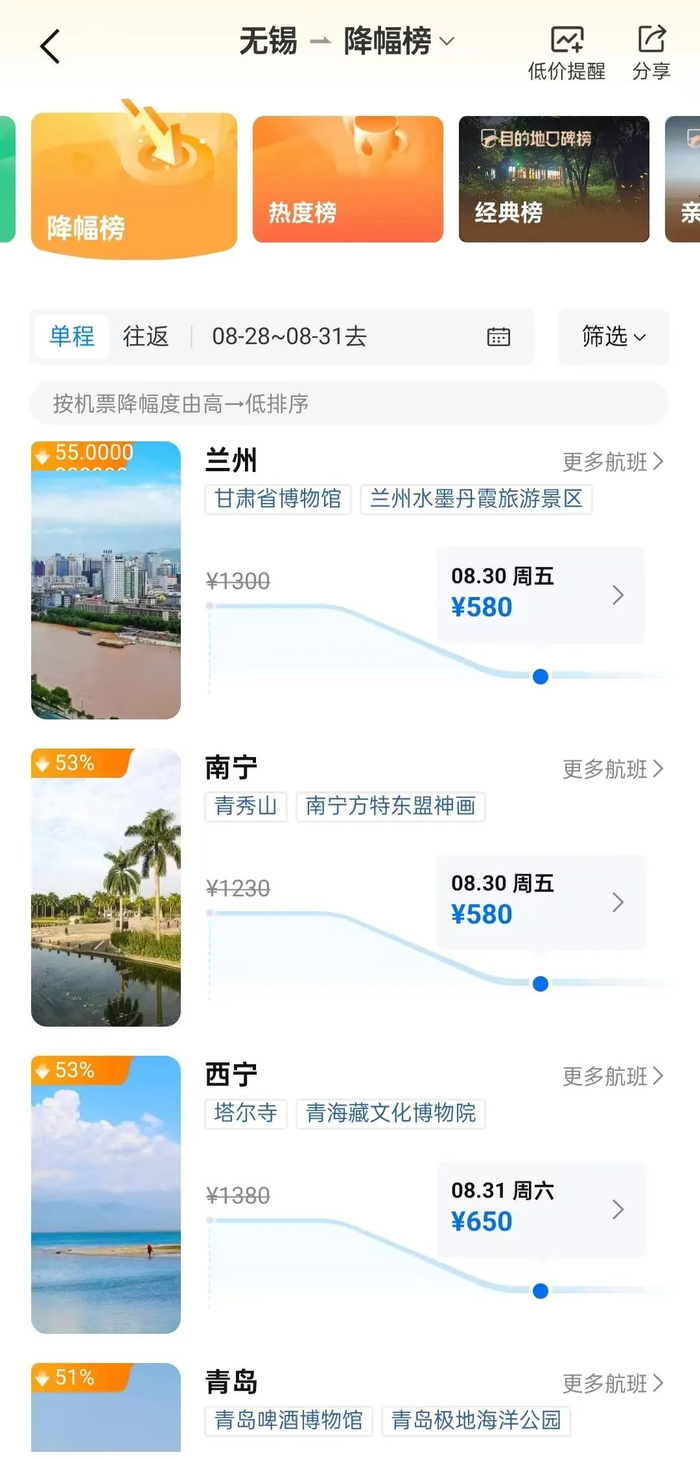This screenshot has height=1459, width=700.
Task: Select the 单程 one-way option
Action: (x=72, y=337)
